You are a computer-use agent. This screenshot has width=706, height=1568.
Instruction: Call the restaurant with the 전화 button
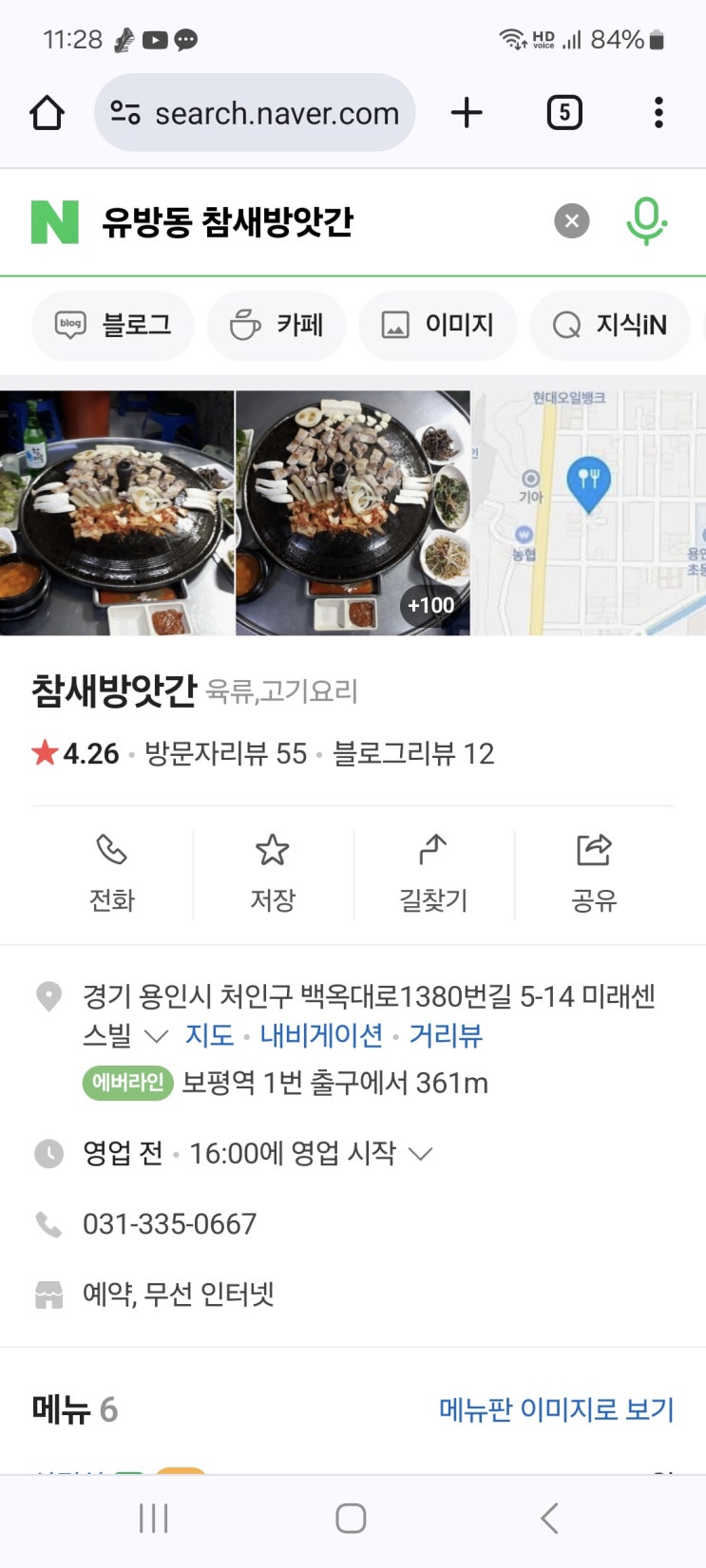pos(112,874)
